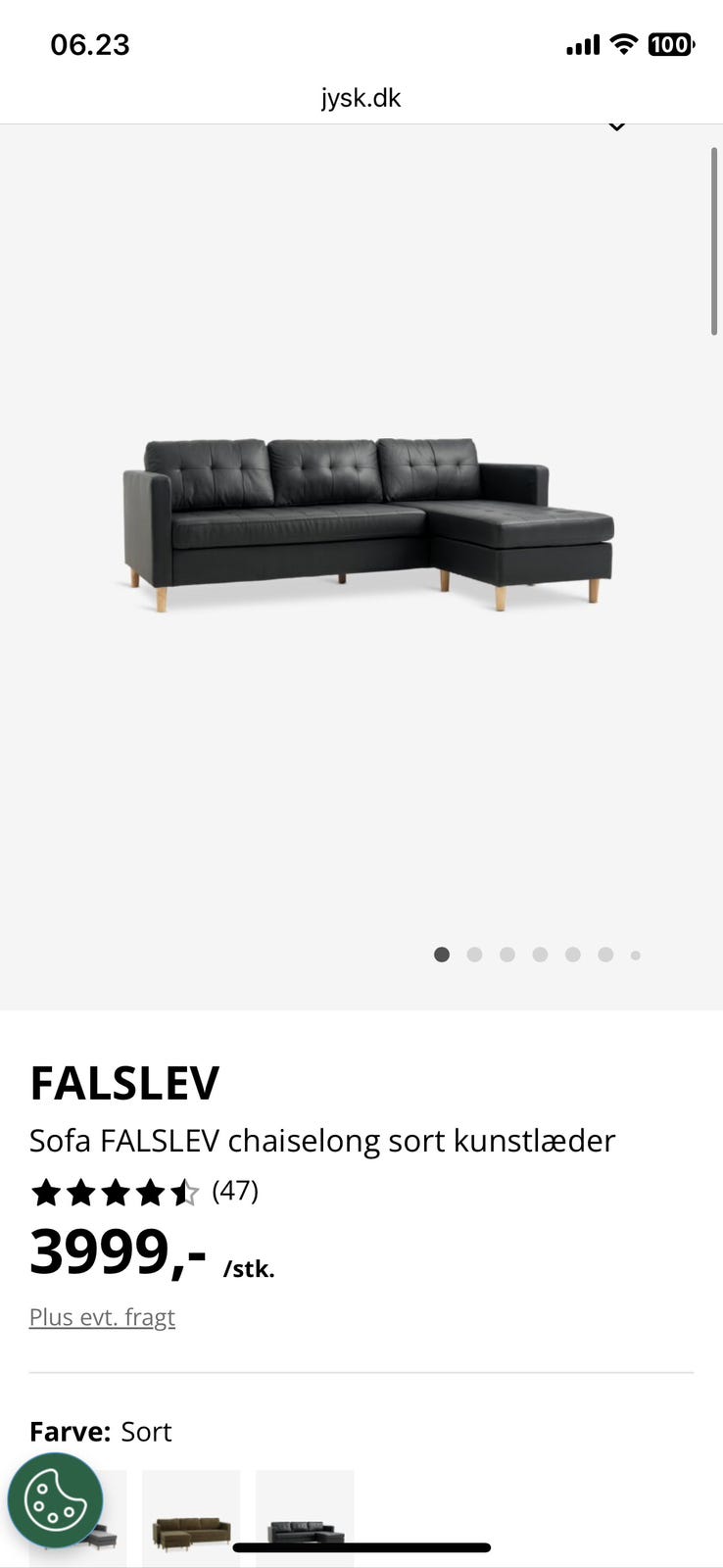Tap the clock showing 06.23

[x=91, y=44]
